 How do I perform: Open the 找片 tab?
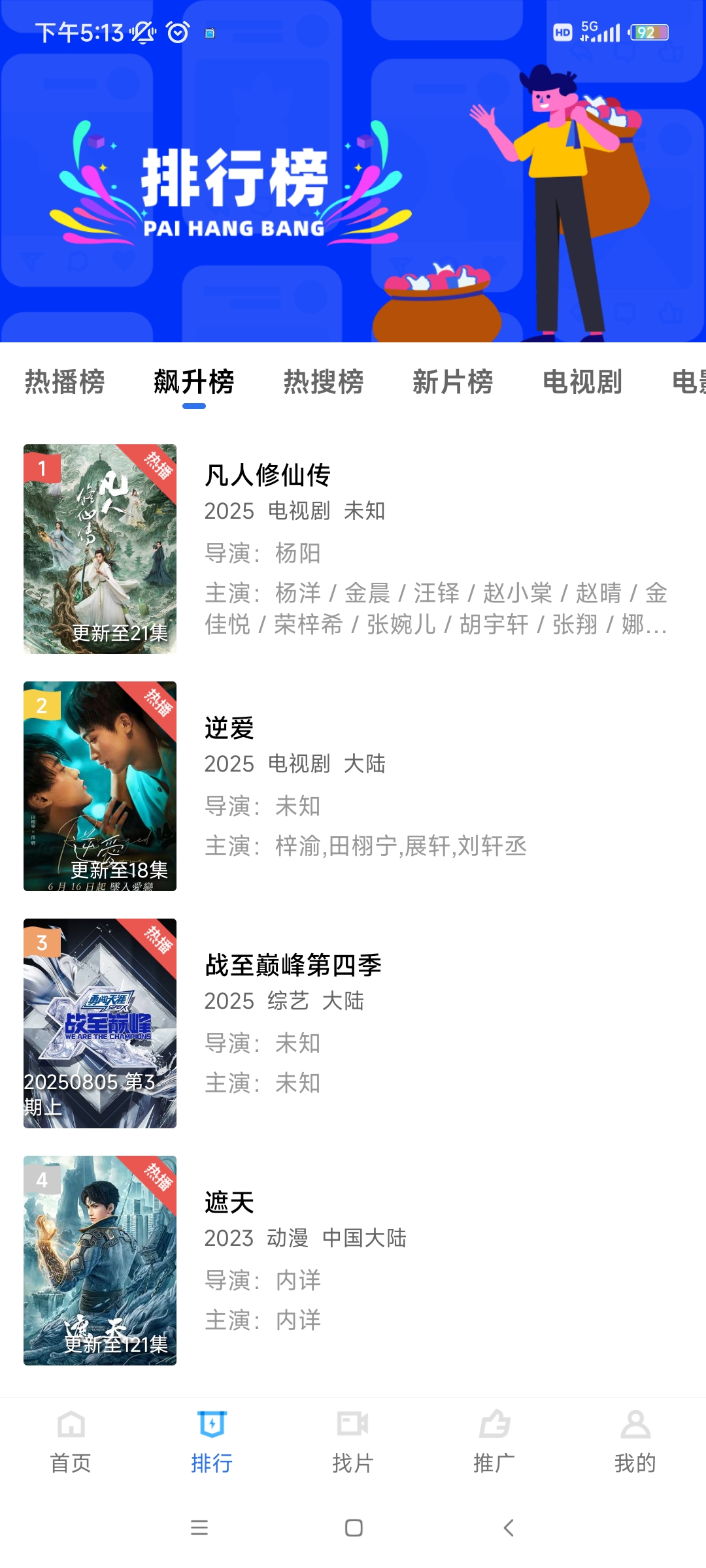coord(353,1441)
